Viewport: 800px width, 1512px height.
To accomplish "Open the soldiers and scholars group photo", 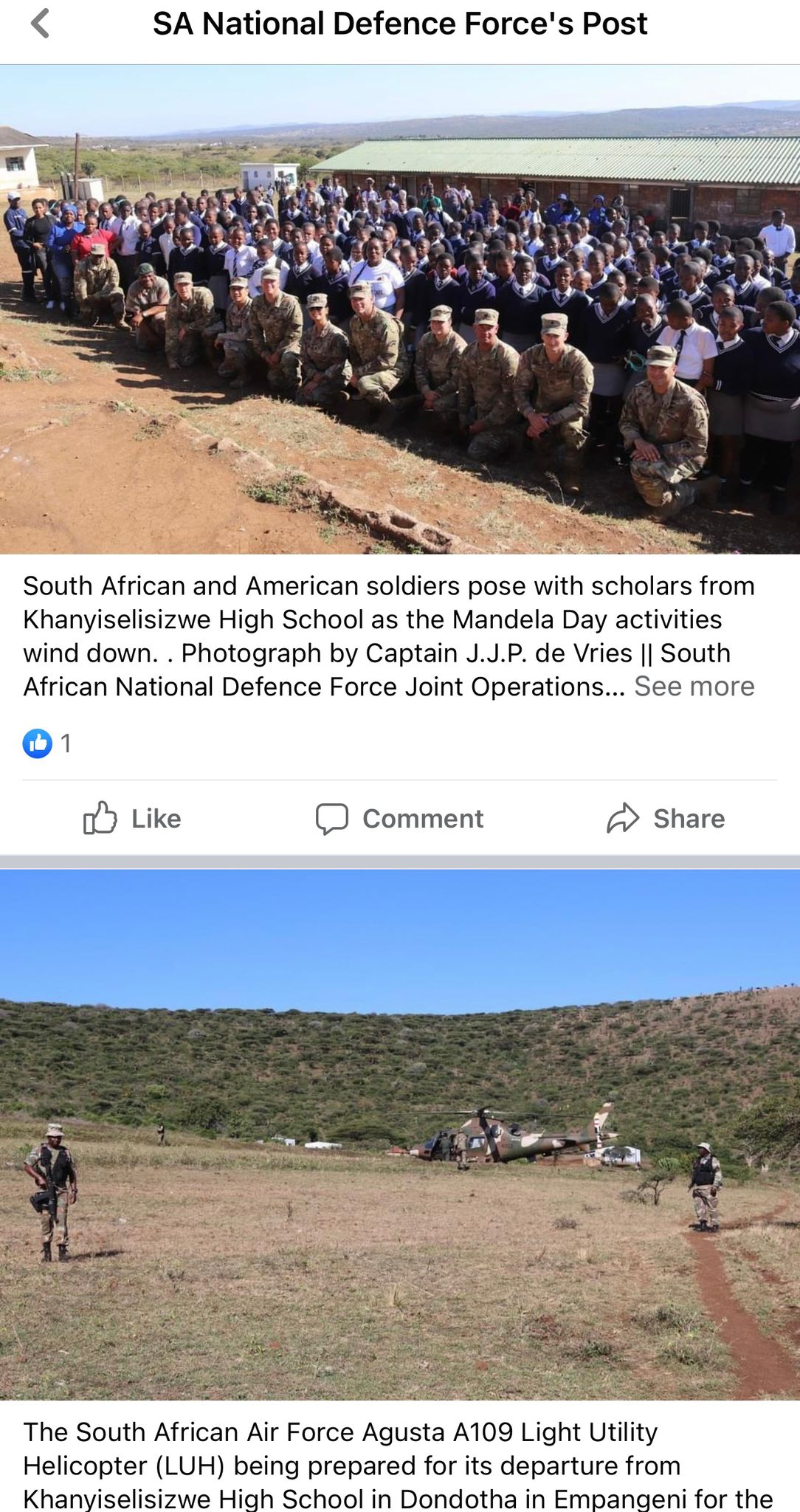I will coord(399,309).
